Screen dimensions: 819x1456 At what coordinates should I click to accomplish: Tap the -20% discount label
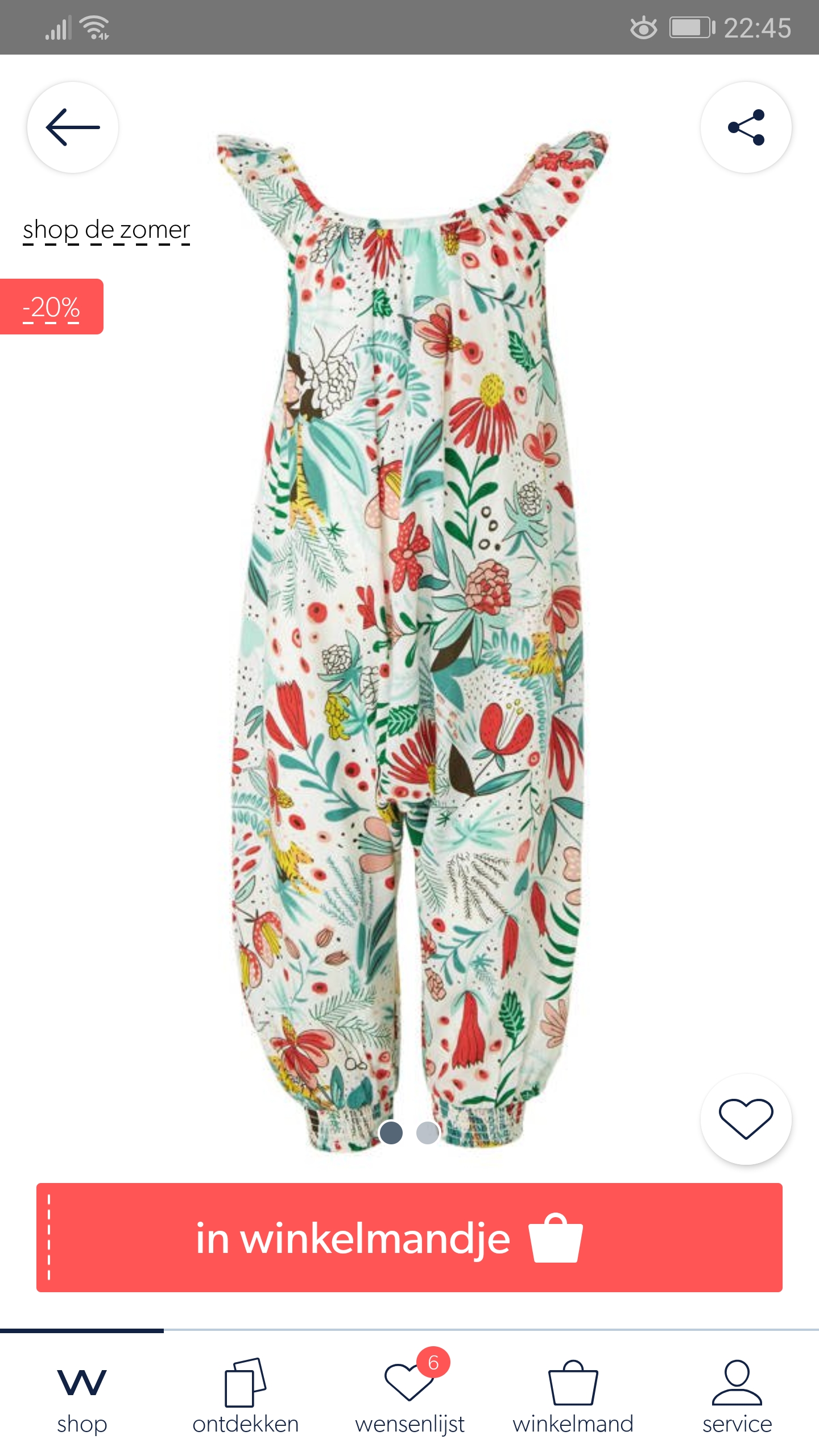(x=51, y=307)
